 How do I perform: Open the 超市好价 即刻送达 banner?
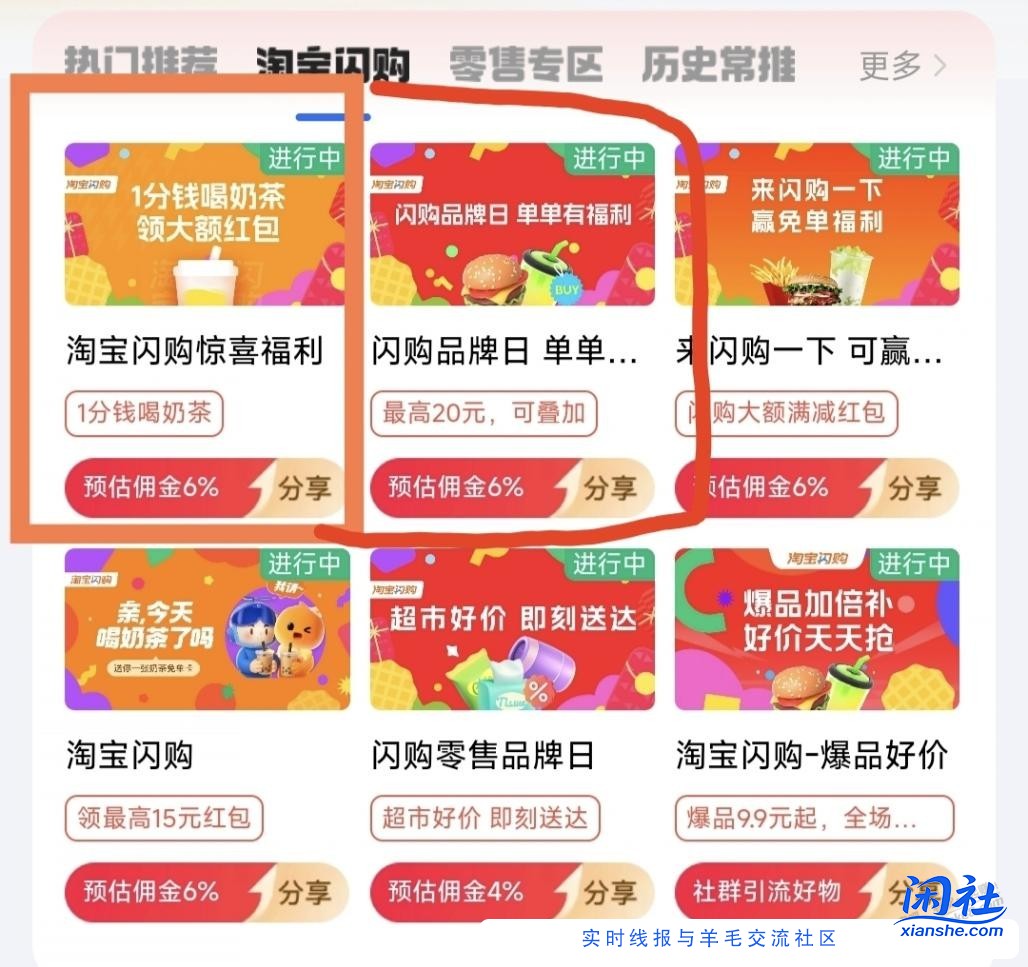point(512,629)
